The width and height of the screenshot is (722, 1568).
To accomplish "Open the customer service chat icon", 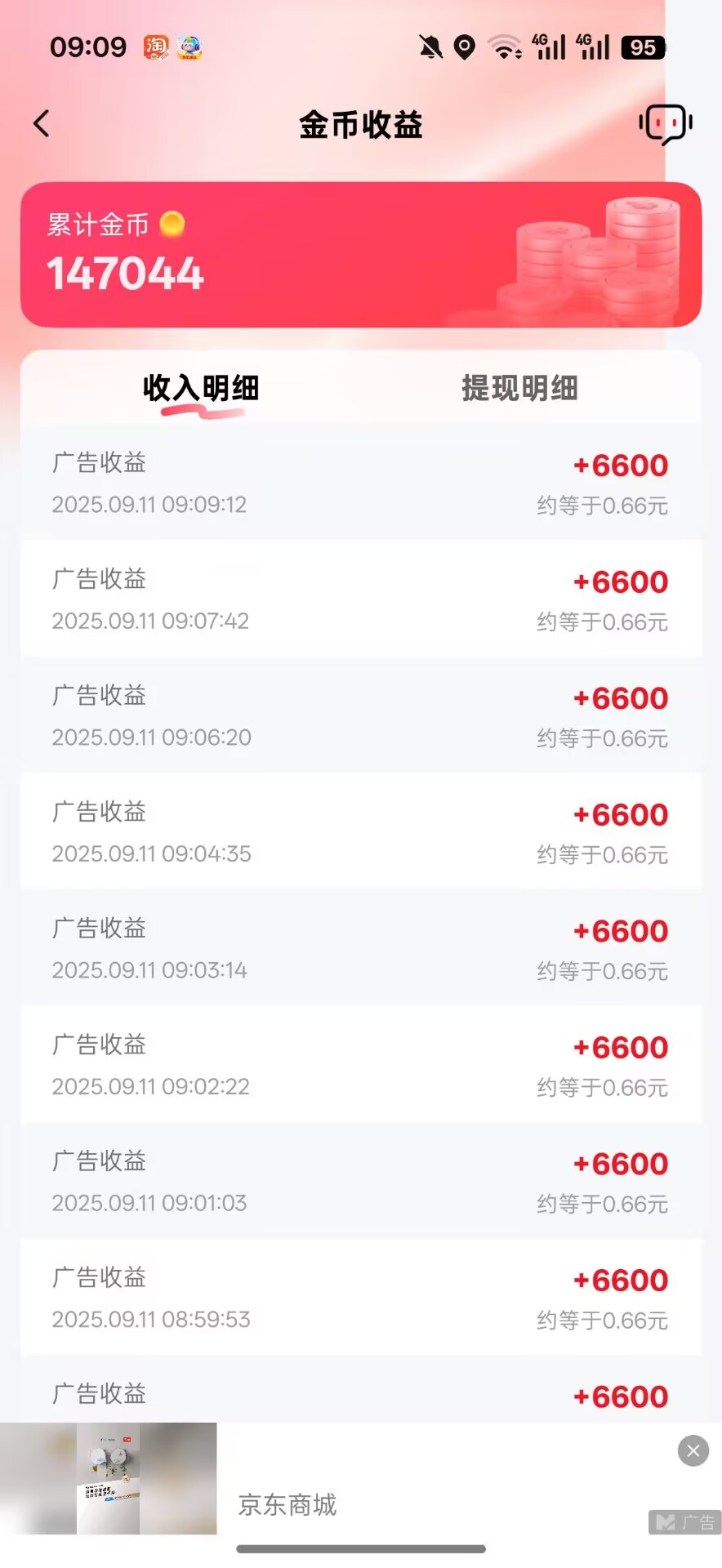I will click(x=666, y=125).
